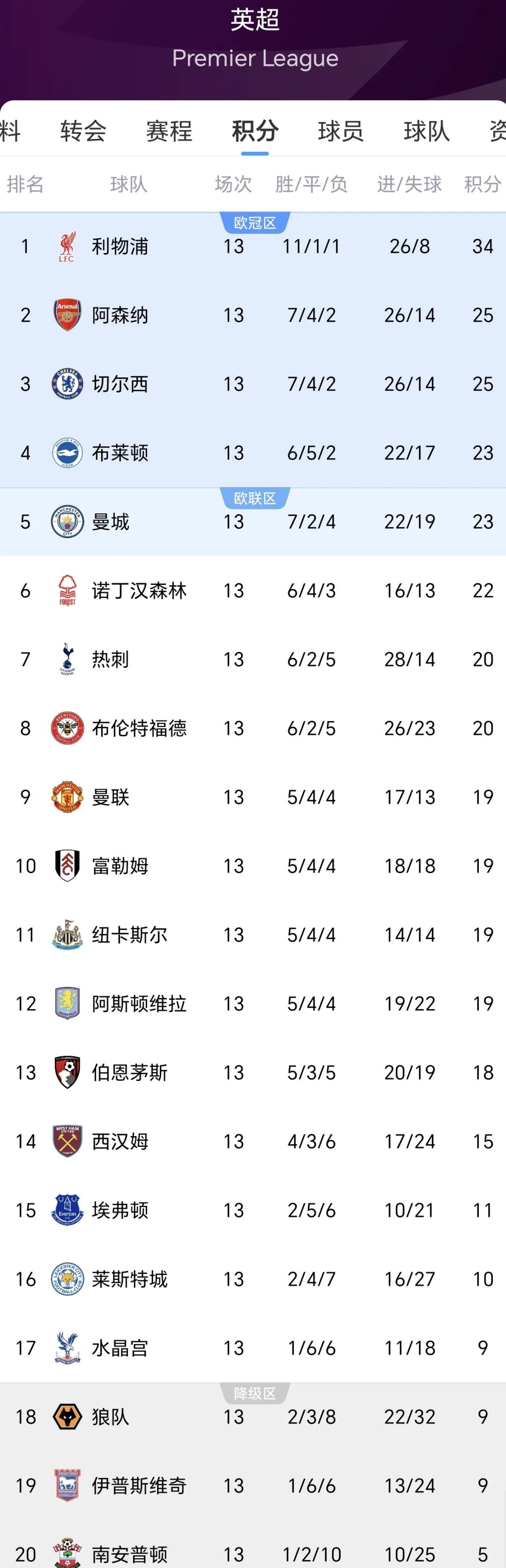Screen dimensions: 506x1568
Task: Select the 积分 tab
Action: 254,131
